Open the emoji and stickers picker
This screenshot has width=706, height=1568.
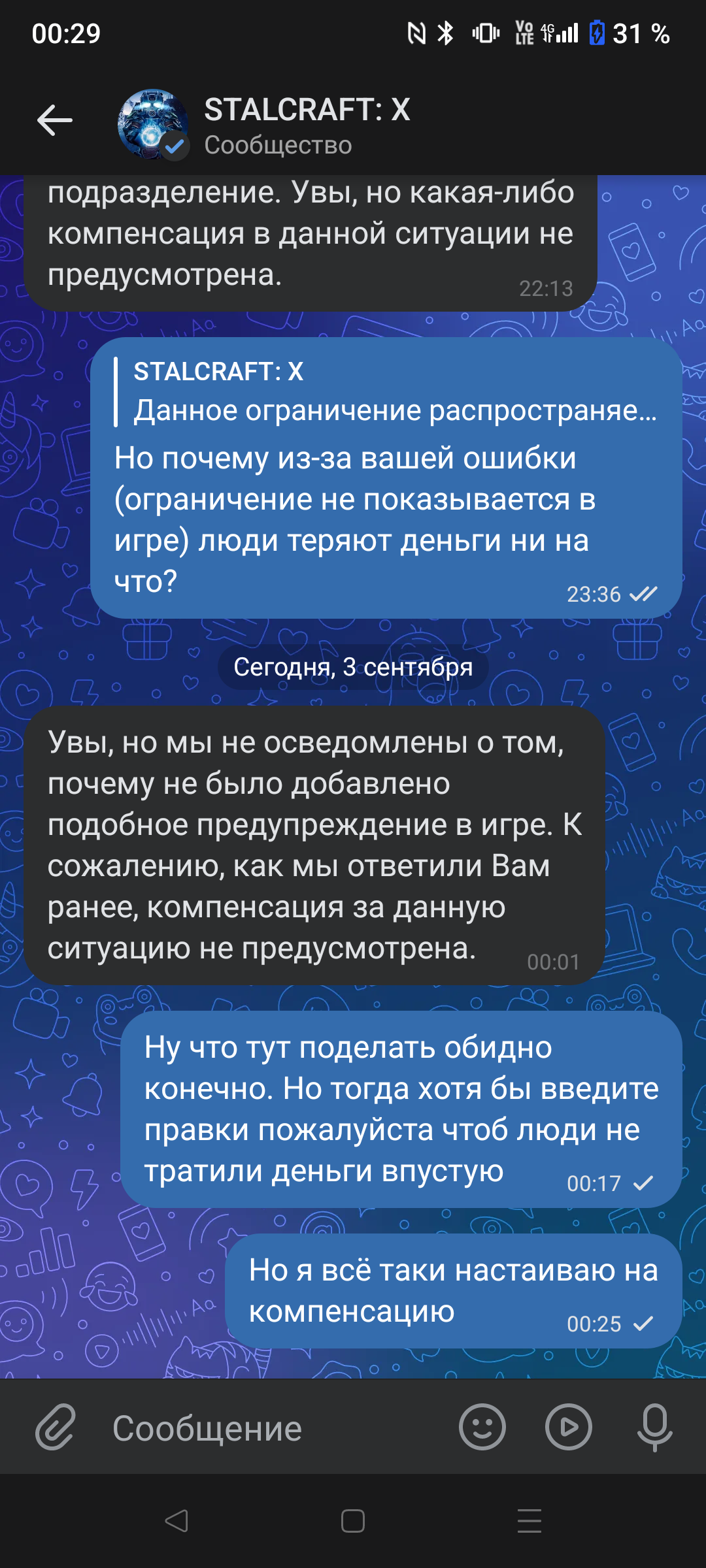[482, 1428]
